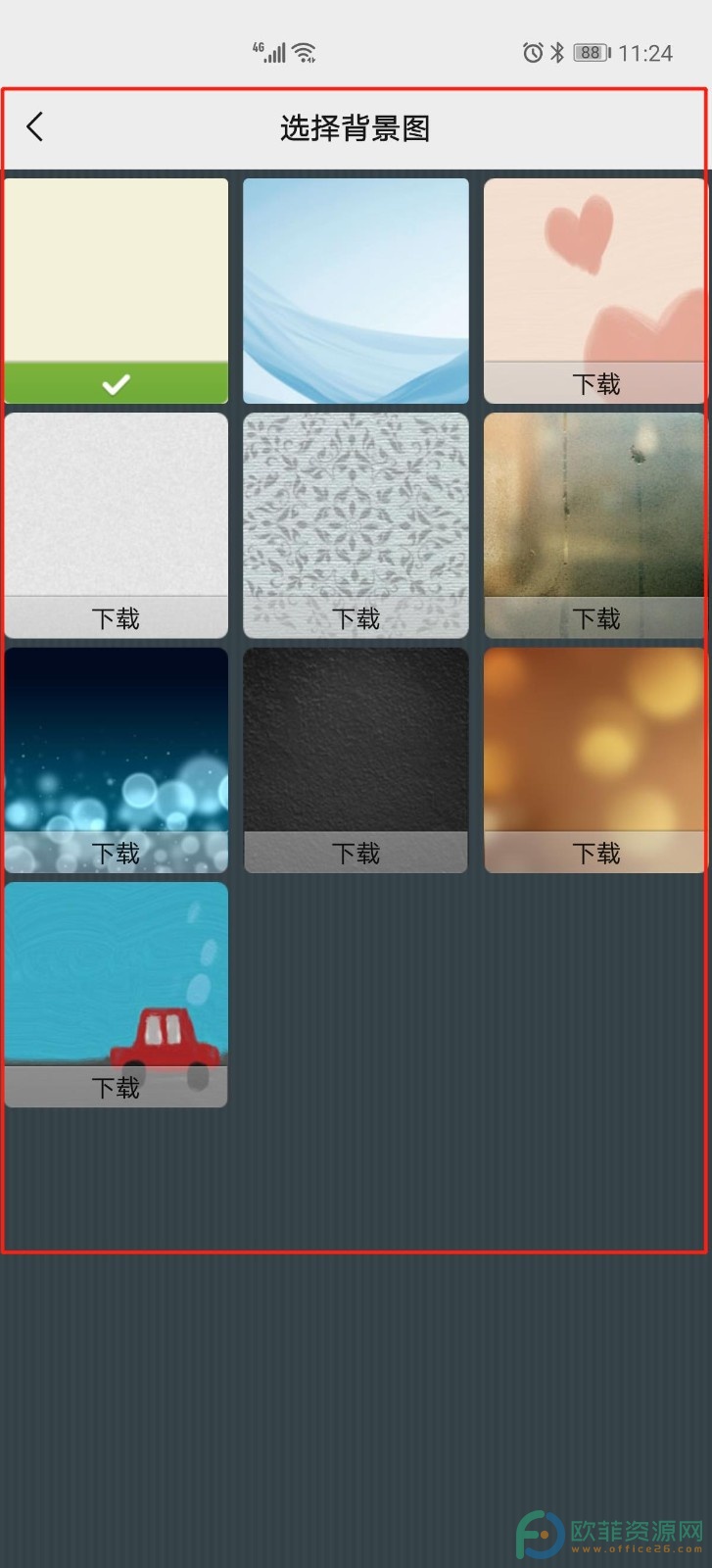The height and width of the screenshot is (1568, 712).
Task: Download the foggy rainy window background
Action: (x=595, y=617)
